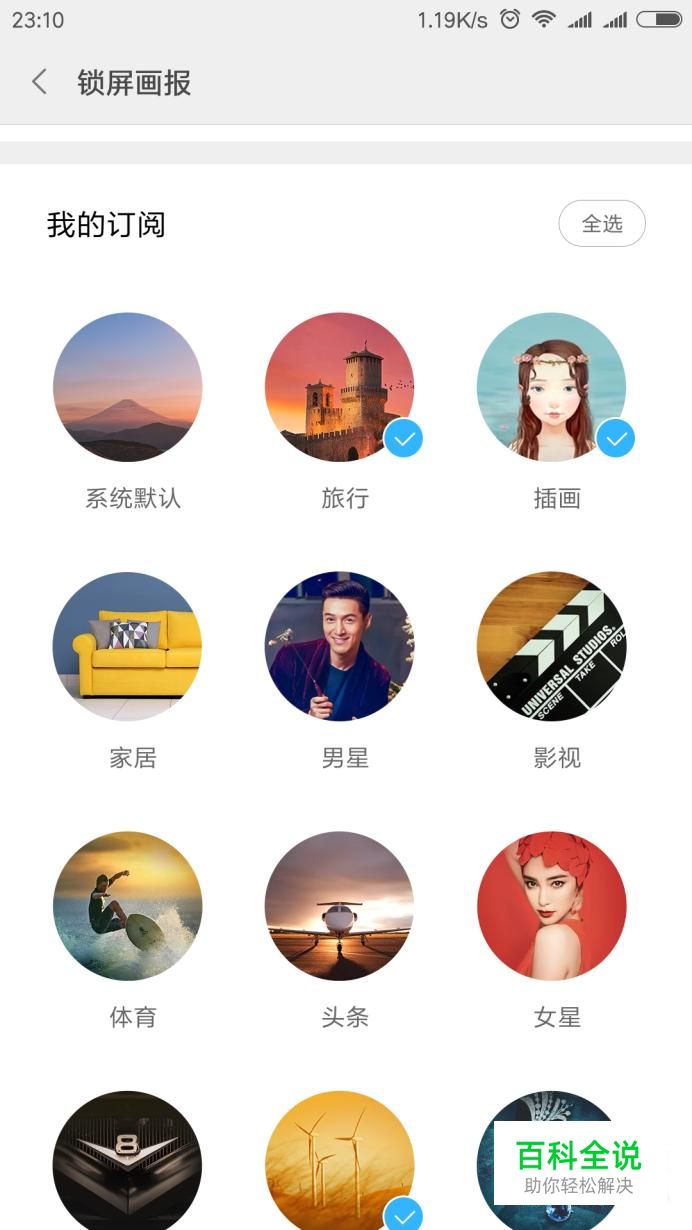Deselect the wind turbine category tile
692x1230 pixels.
[x=340, y=1162]
